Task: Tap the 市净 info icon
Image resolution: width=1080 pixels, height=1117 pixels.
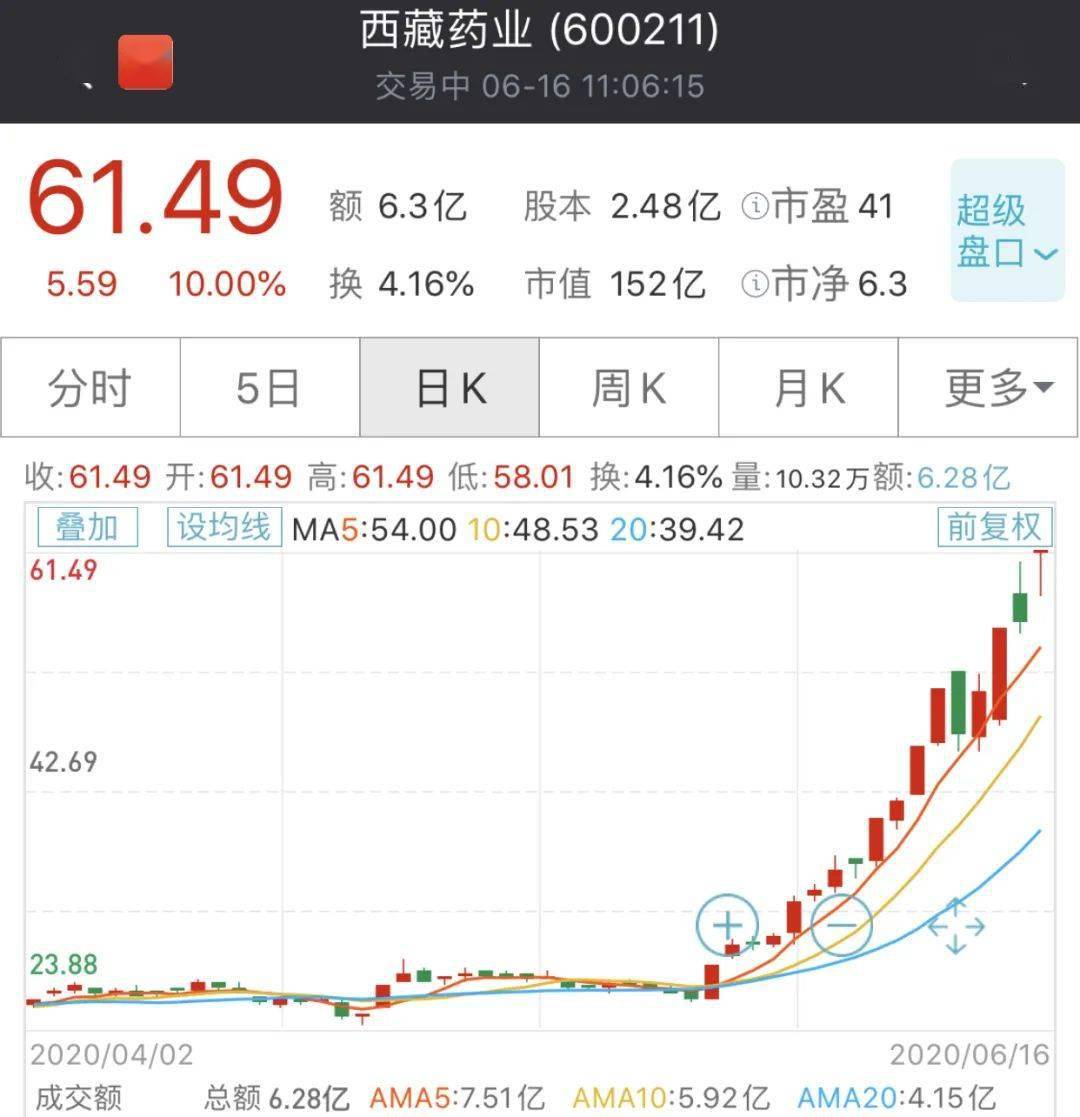Action: 755,285
